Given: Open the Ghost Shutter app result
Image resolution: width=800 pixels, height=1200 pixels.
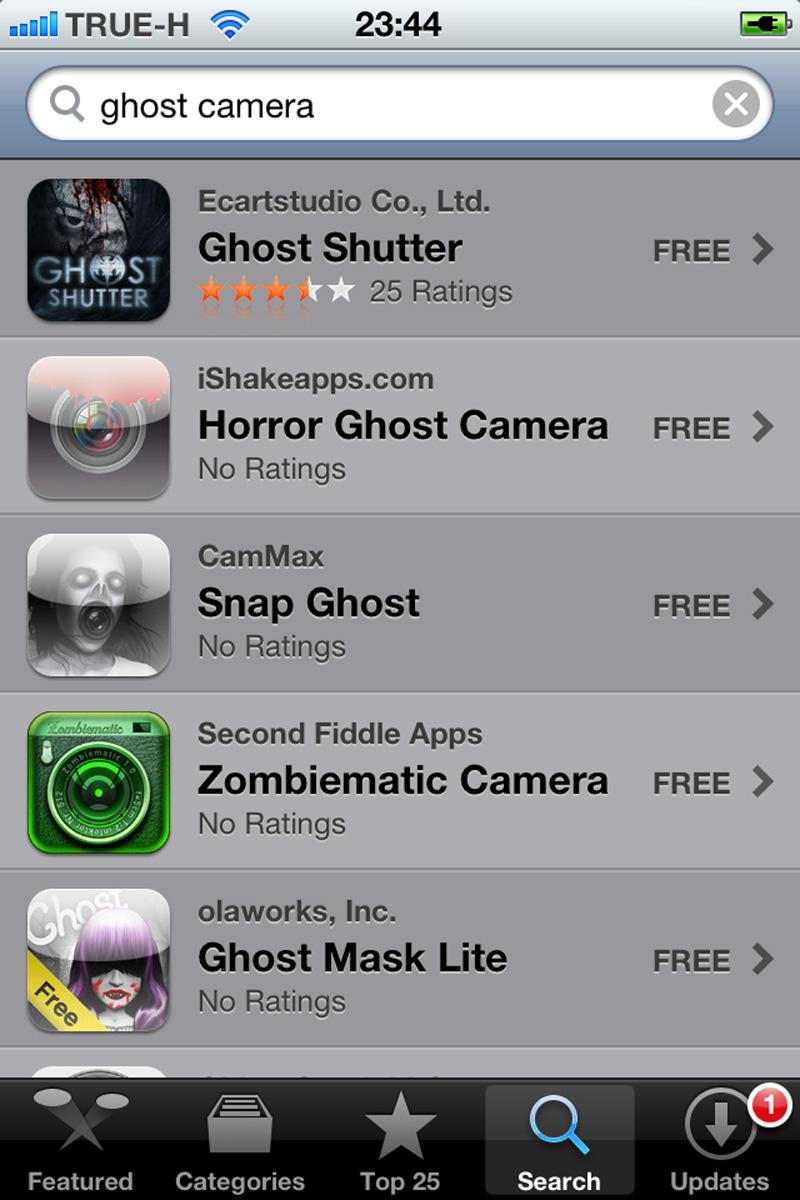Looking at the screenshot, I should pyautogui.click(x=400, y=250).
